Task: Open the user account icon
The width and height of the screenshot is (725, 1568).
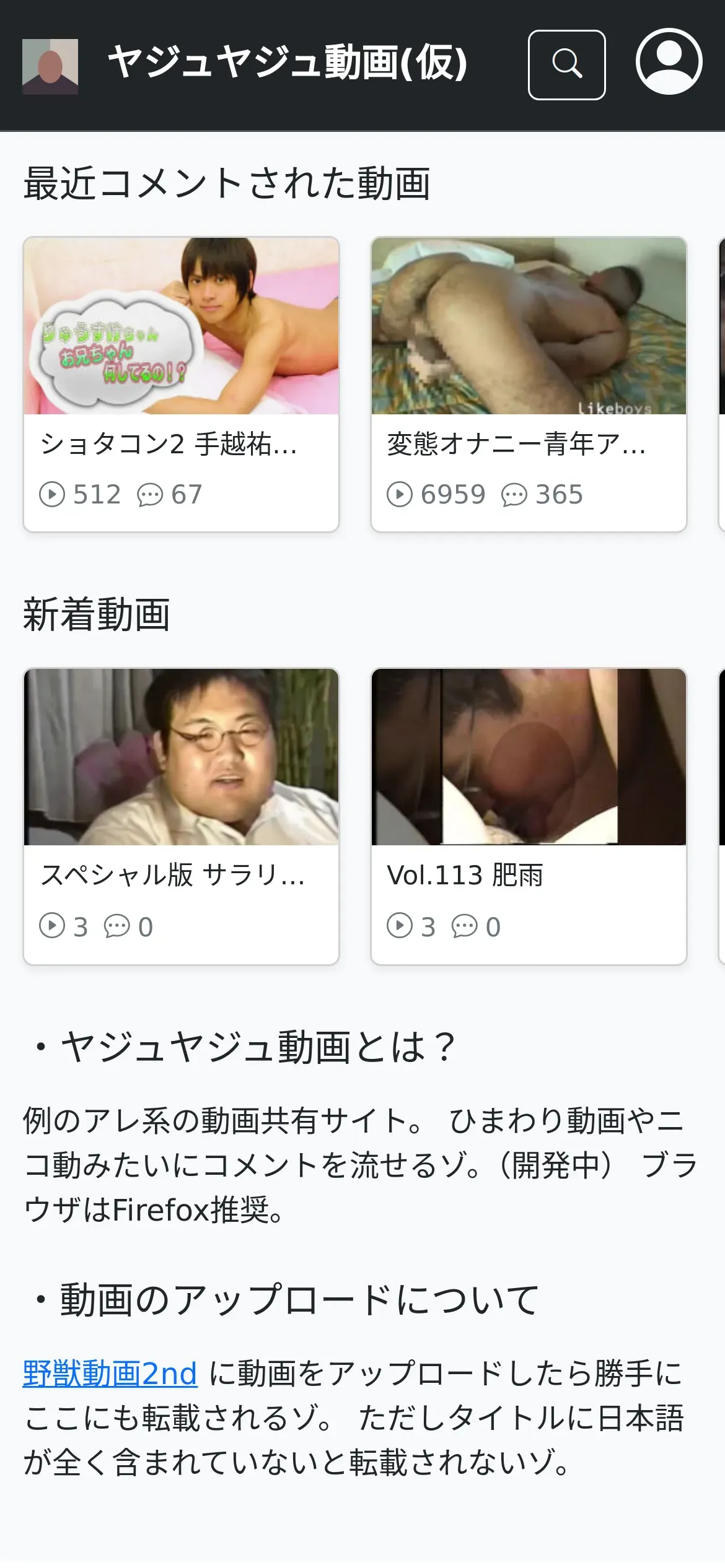Action: [669, 62]
